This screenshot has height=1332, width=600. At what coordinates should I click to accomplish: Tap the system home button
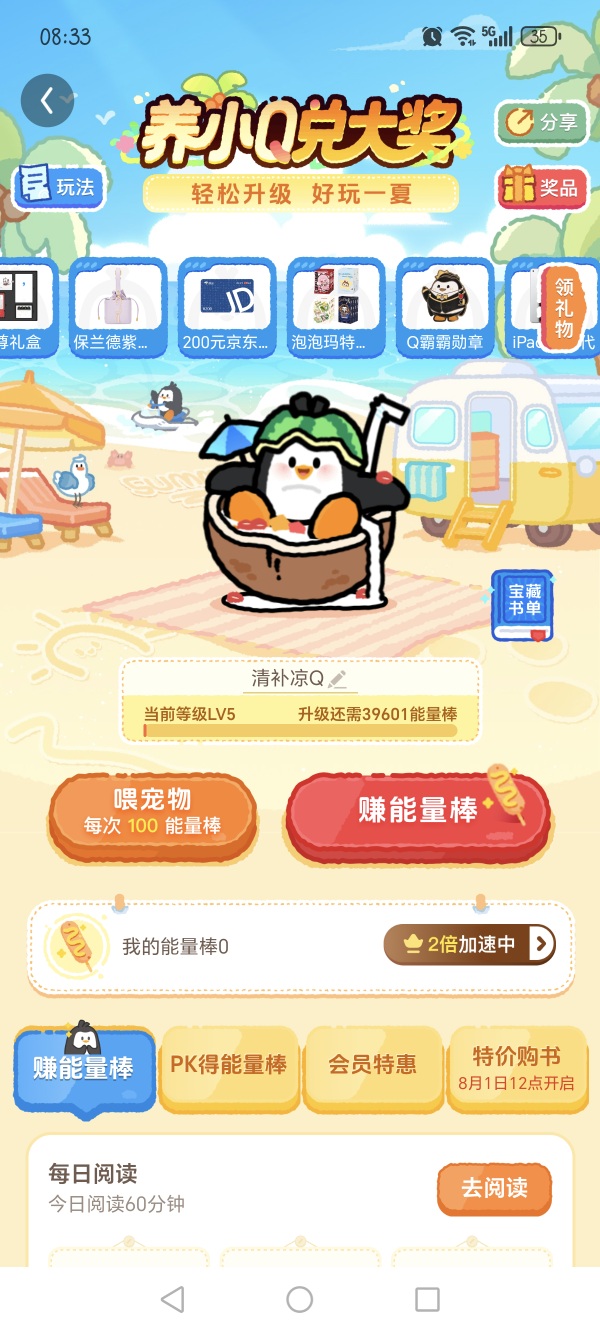point(300,1299)
